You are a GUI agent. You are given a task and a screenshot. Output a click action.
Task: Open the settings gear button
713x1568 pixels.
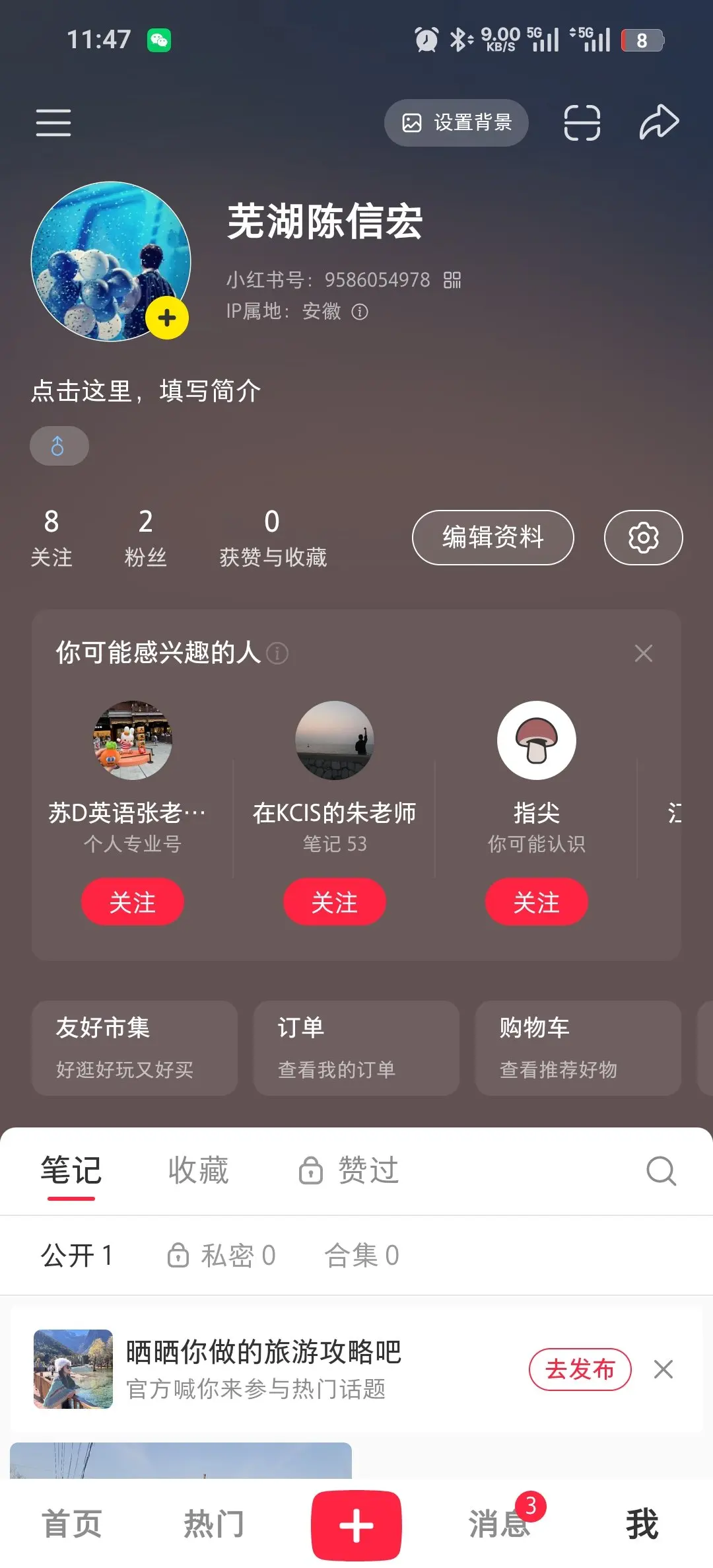coord(643,538)
